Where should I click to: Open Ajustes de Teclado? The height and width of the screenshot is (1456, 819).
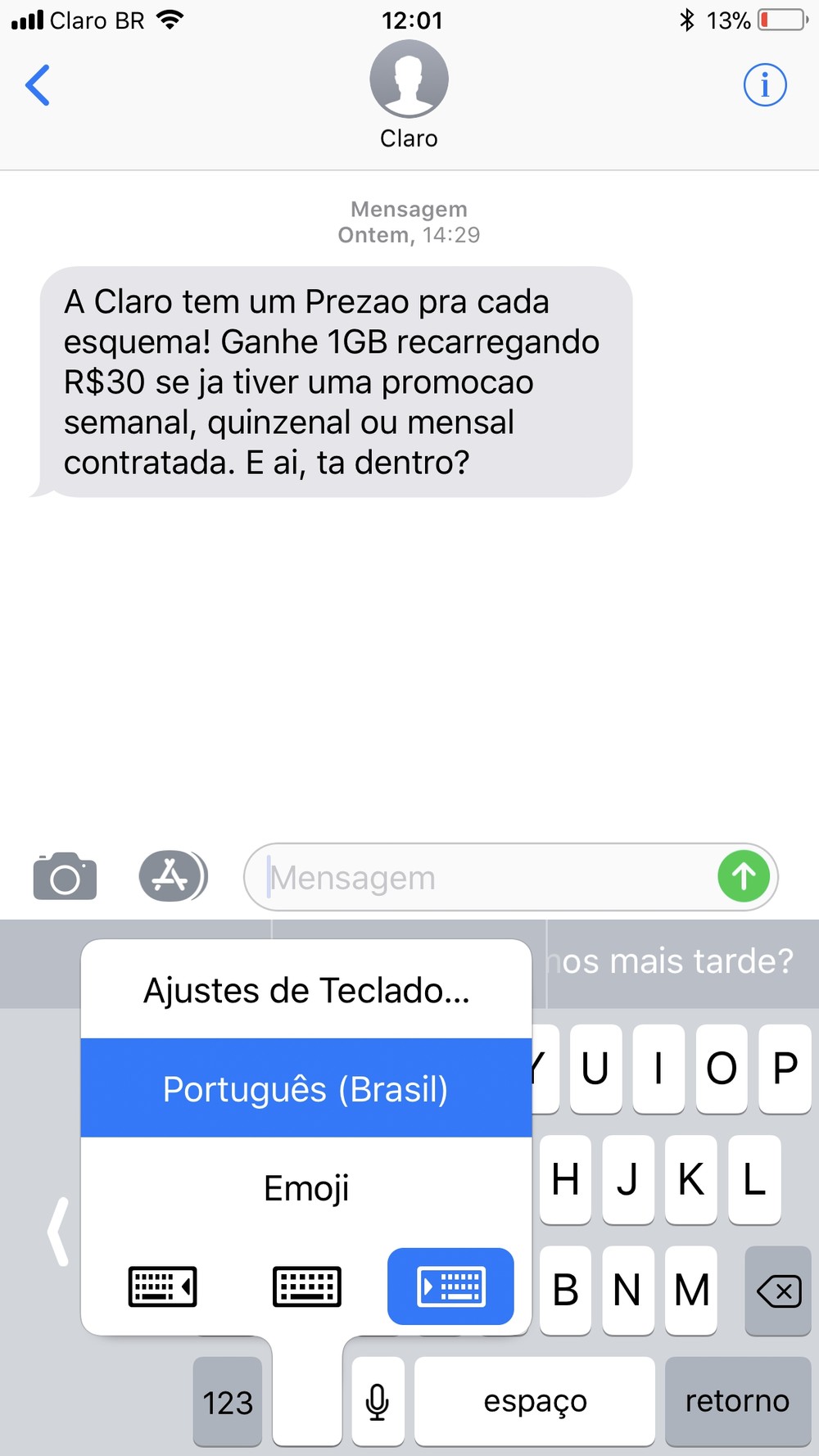[306, 990]
